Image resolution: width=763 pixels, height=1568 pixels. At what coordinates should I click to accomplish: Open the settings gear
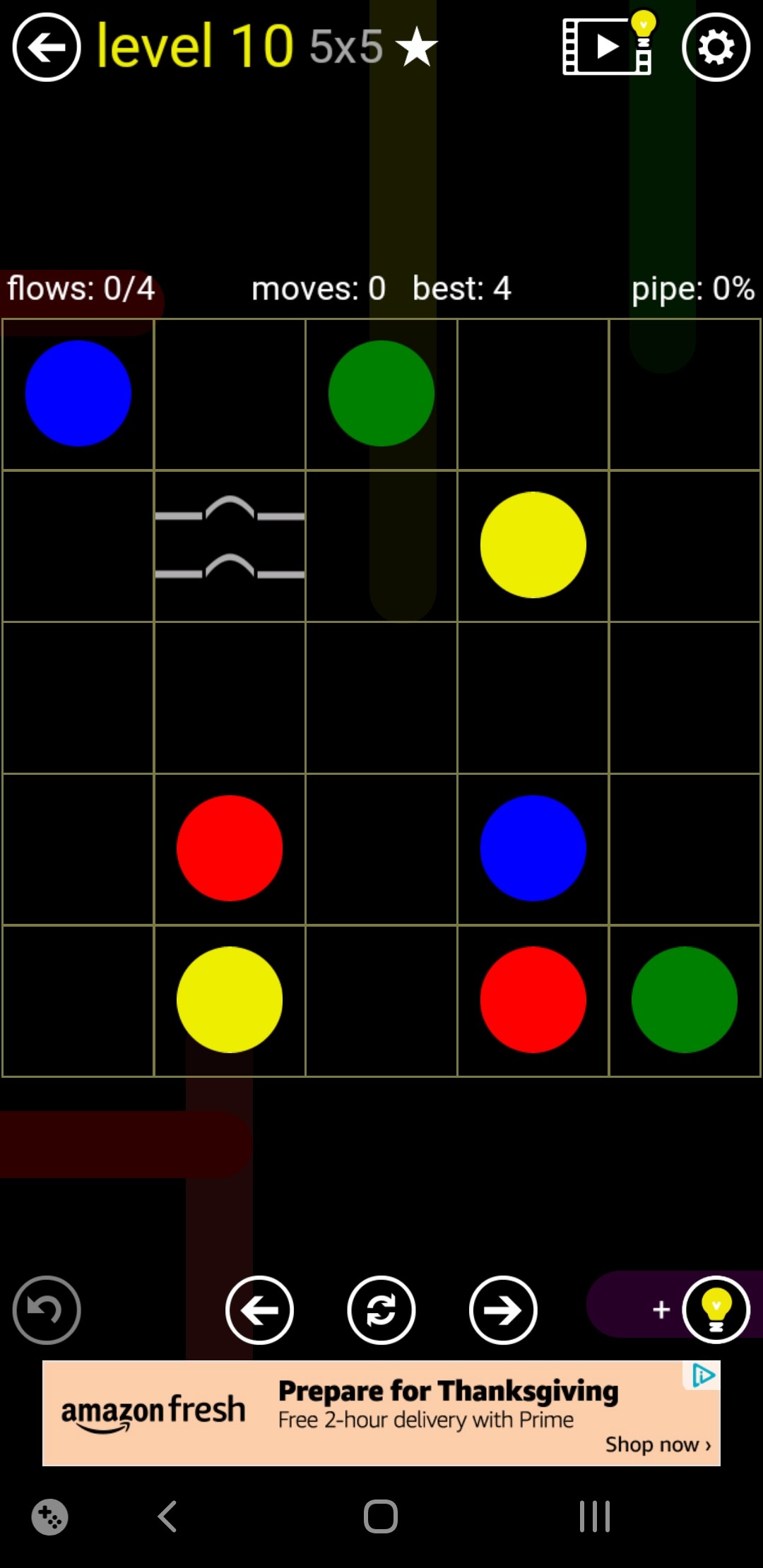[x=716, y=48]
